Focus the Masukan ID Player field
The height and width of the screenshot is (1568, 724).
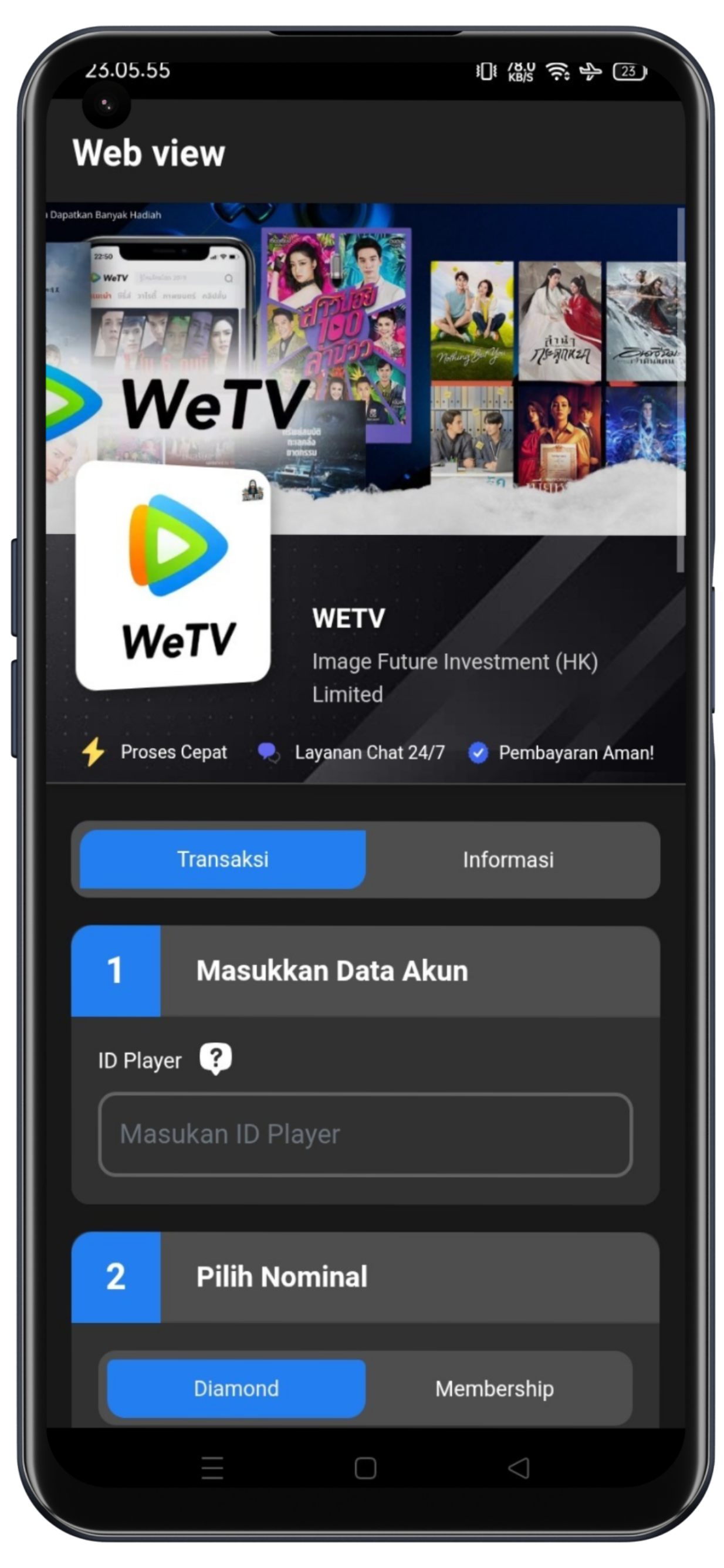pos(365,1134)
